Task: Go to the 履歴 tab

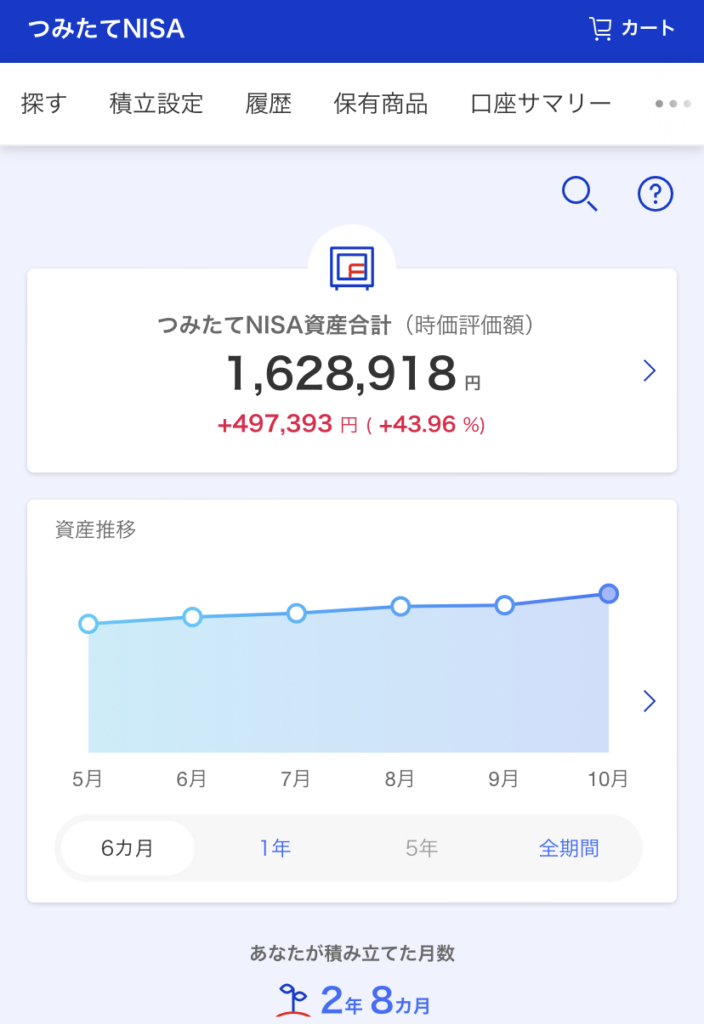Action: (268, 104)
